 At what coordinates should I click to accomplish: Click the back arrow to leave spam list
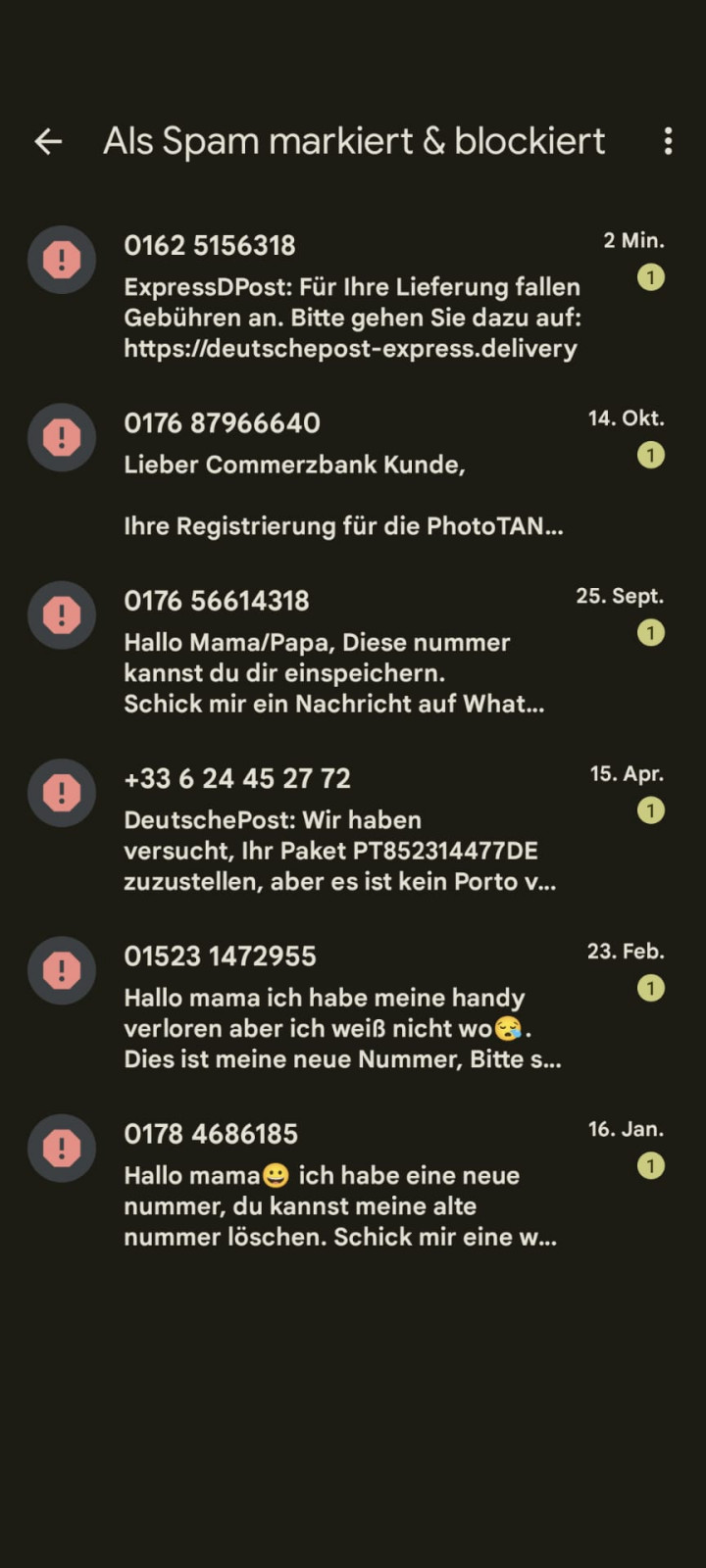[48, 141]
